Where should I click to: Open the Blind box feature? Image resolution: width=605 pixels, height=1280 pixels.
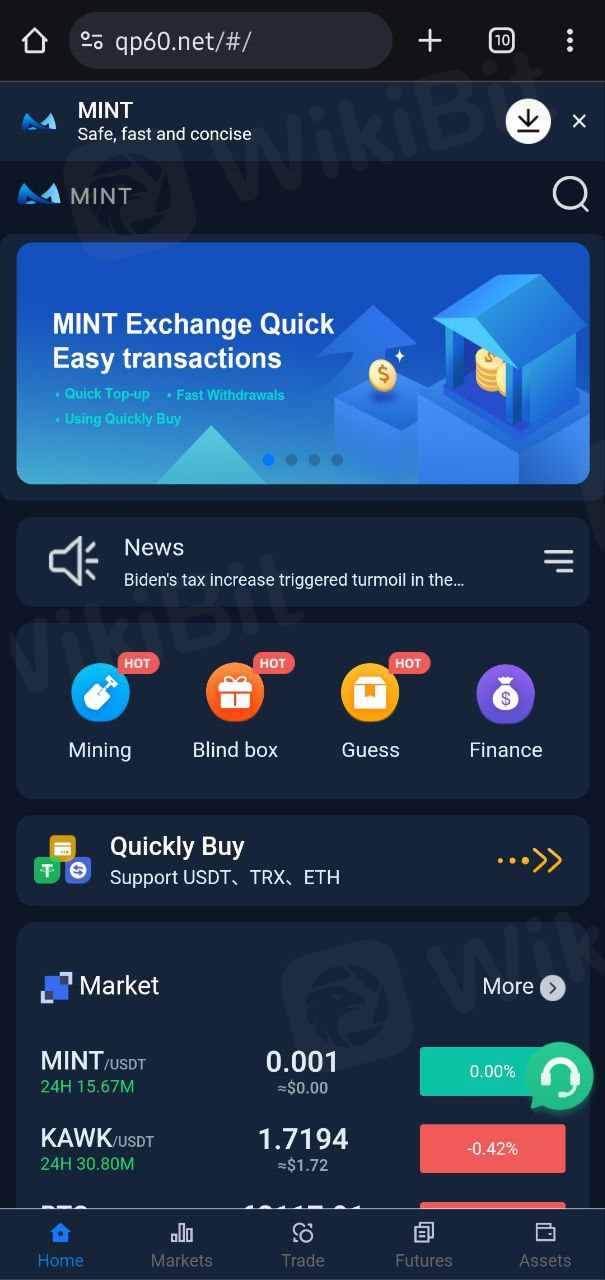point(235,712)
